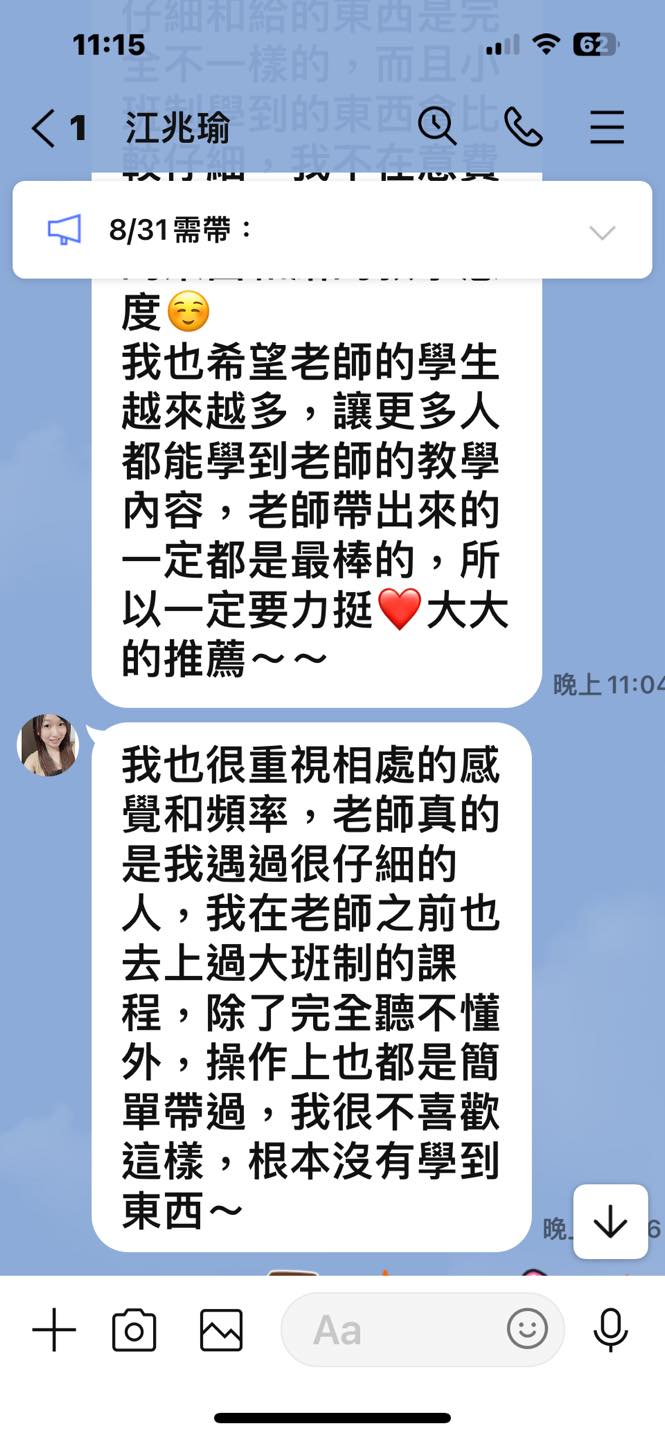Image resolution: width=665 pixels, height=1440 pixels.
Task: Jump to the latest message
Action: click(x=610, y=1222)
